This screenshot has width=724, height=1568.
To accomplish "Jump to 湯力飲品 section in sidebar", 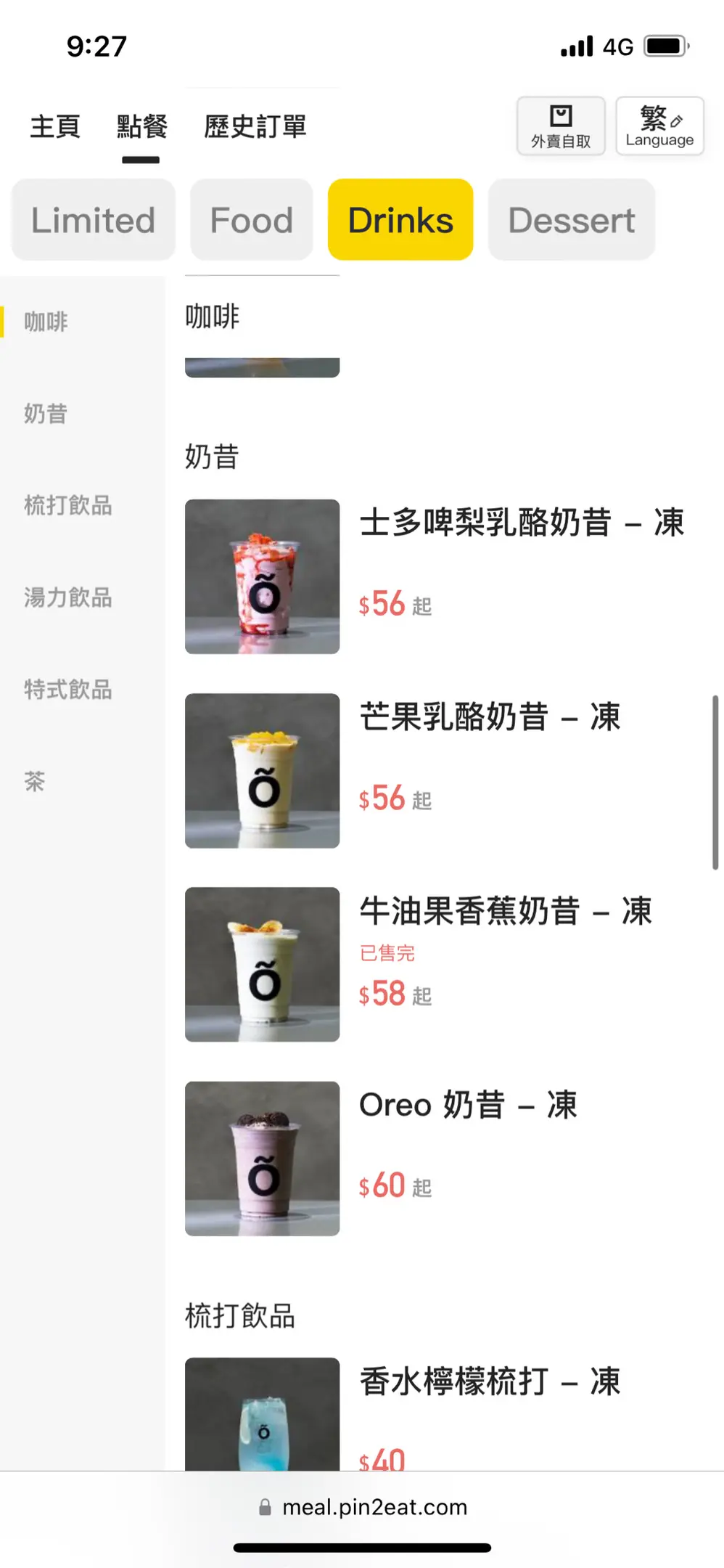I will pyautogui.click(x=68, y=597).
